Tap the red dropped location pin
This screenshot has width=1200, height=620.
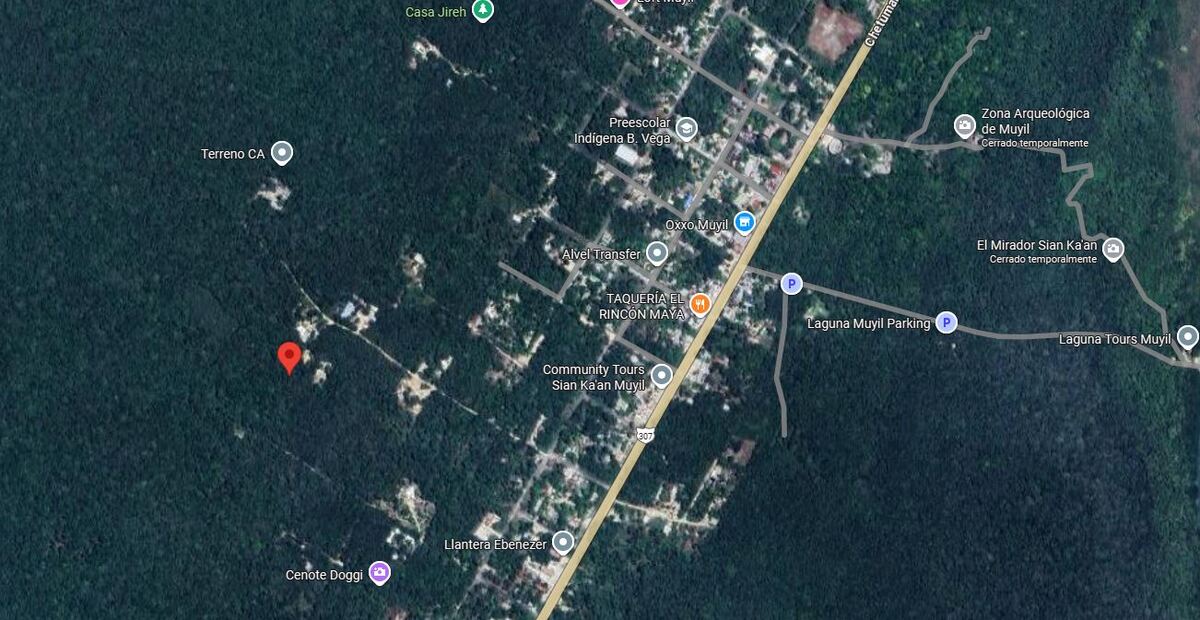coord(289,356)
